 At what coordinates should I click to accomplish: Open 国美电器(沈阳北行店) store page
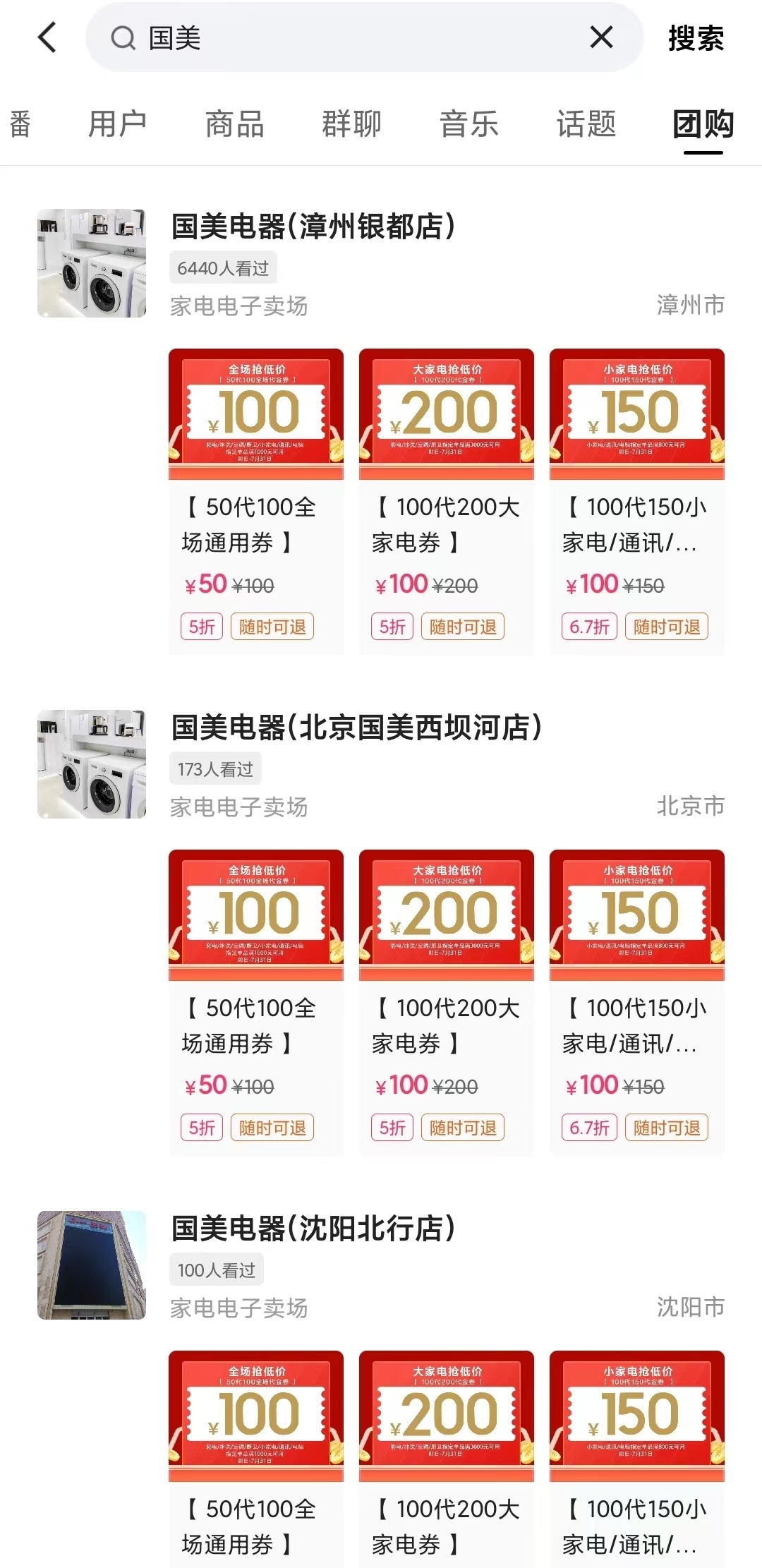(x=313, y=1229)
